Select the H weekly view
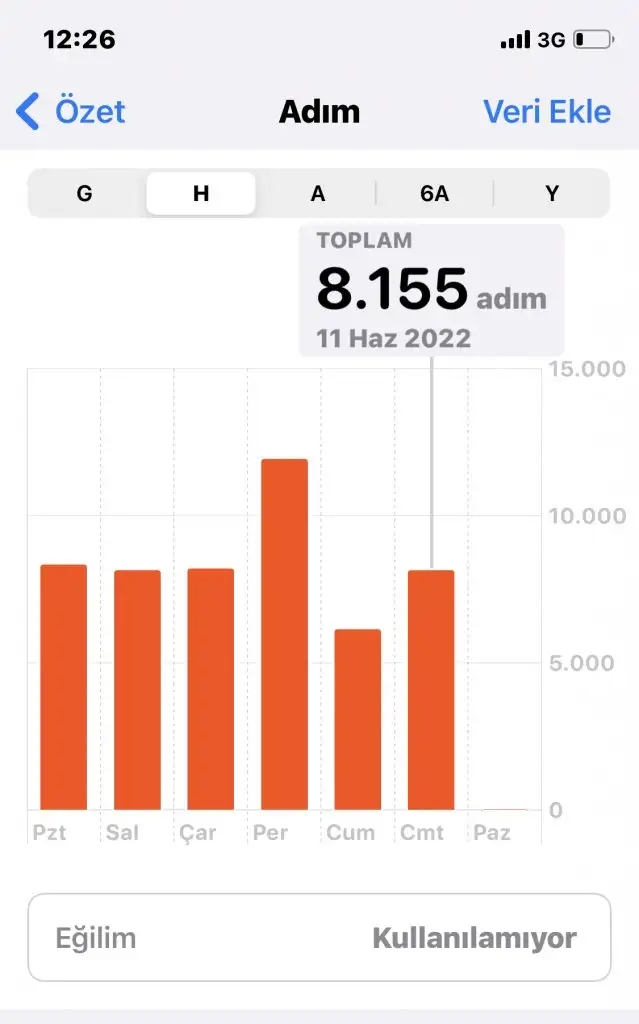 [x=201, y=194]
